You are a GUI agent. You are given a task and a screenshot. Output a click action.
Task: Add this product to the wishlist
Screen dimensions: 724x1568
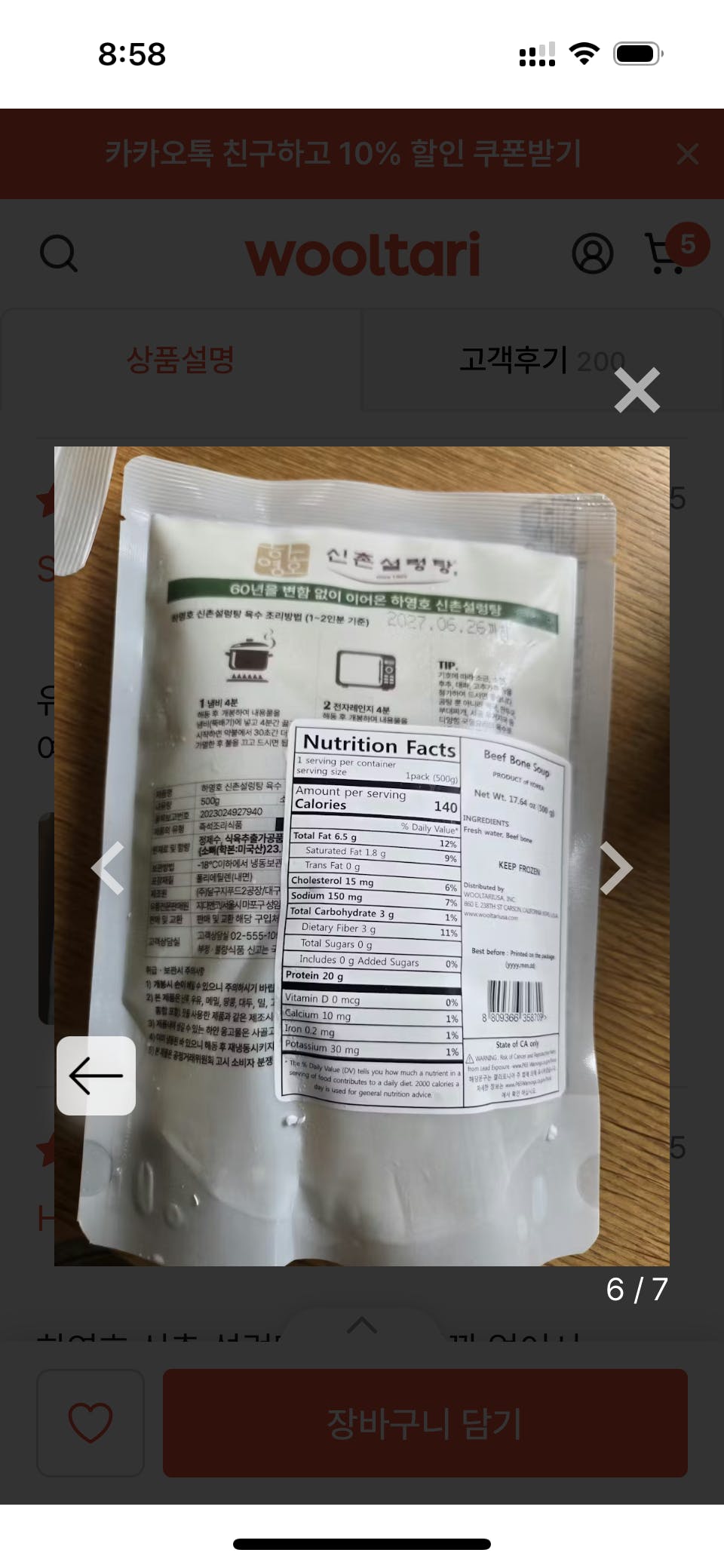tap(90, 1422)
